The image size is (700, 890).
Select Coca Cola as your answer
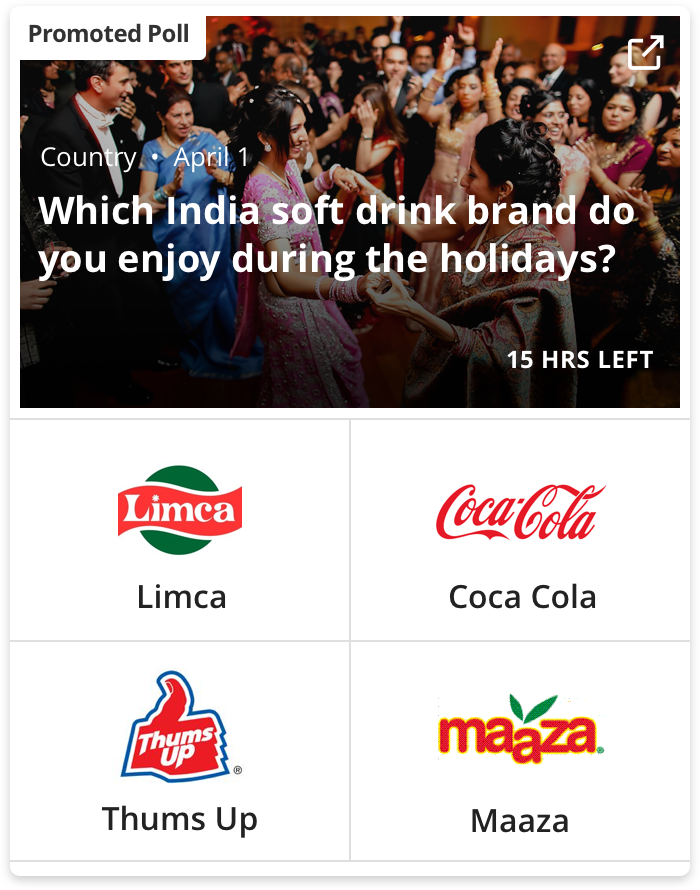coord(521,530)
